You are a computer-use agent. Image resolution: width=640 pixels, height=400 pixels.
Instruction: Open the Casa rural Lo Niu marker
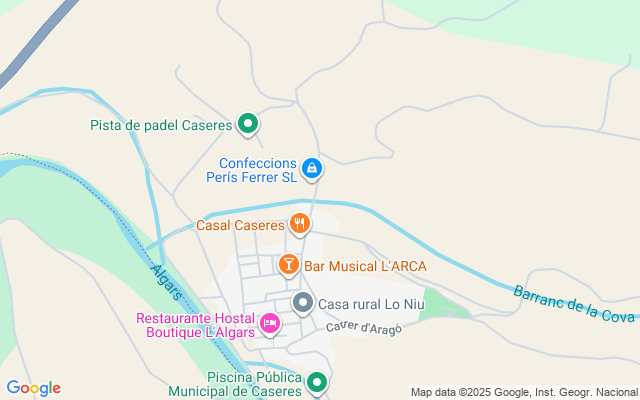(303, 302)
